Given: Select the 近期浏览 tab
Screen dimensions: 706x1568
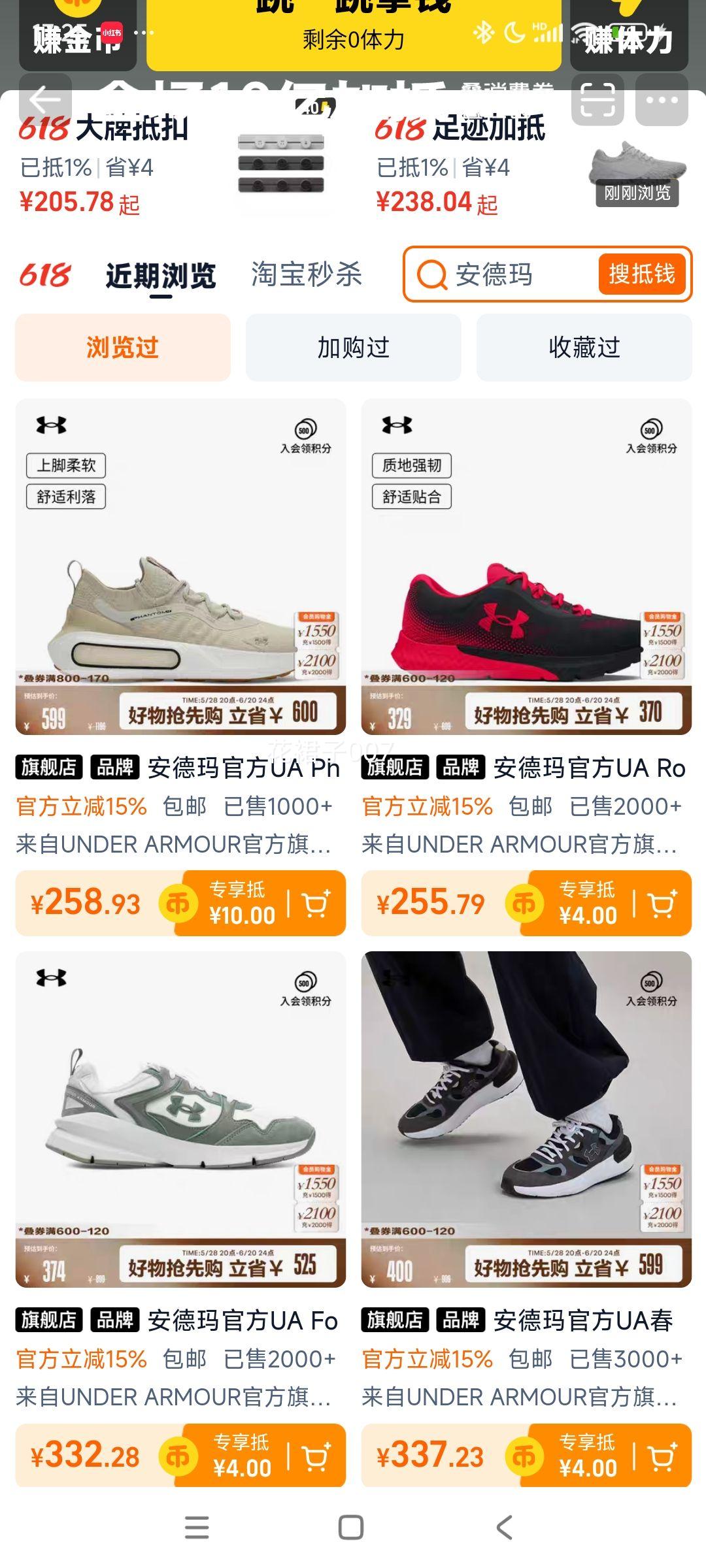Looking at the screenshot, I should [161, 275].
